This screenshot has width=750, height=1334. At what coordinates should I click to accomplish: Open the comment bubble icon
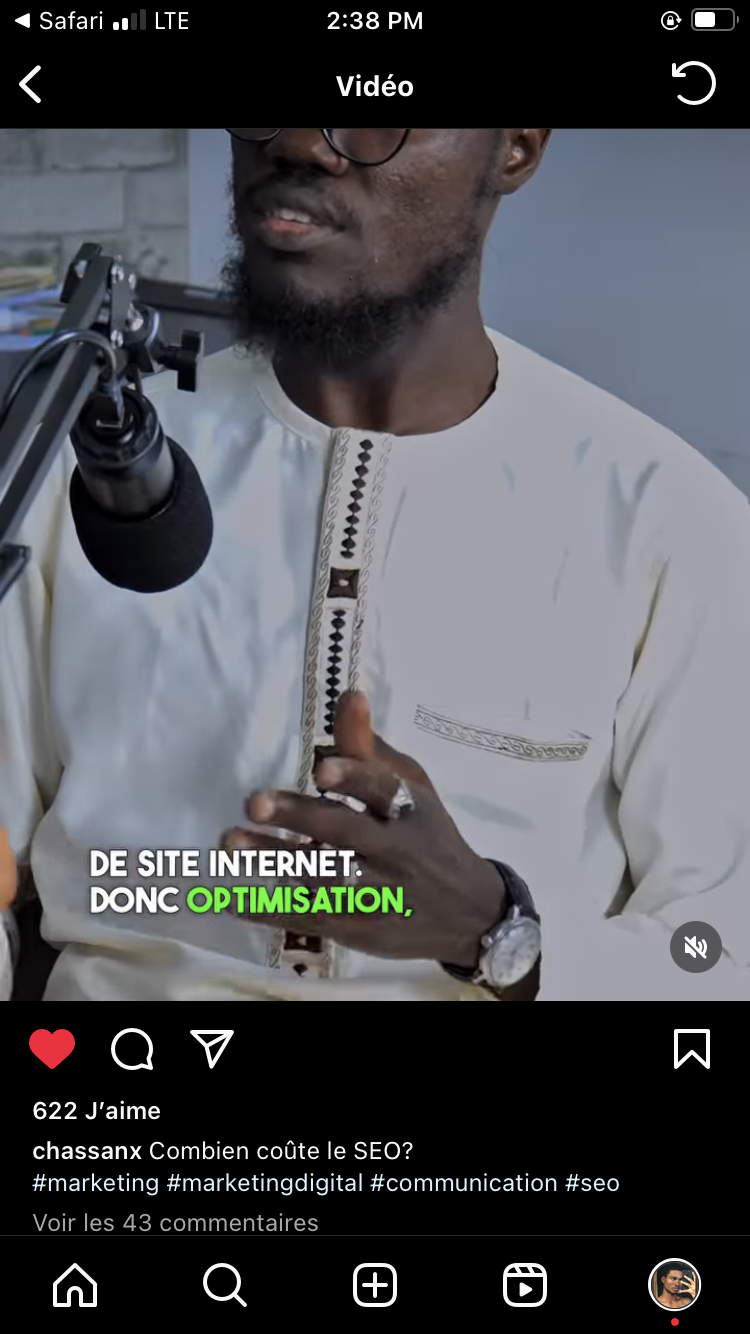tap(132, 1049)
